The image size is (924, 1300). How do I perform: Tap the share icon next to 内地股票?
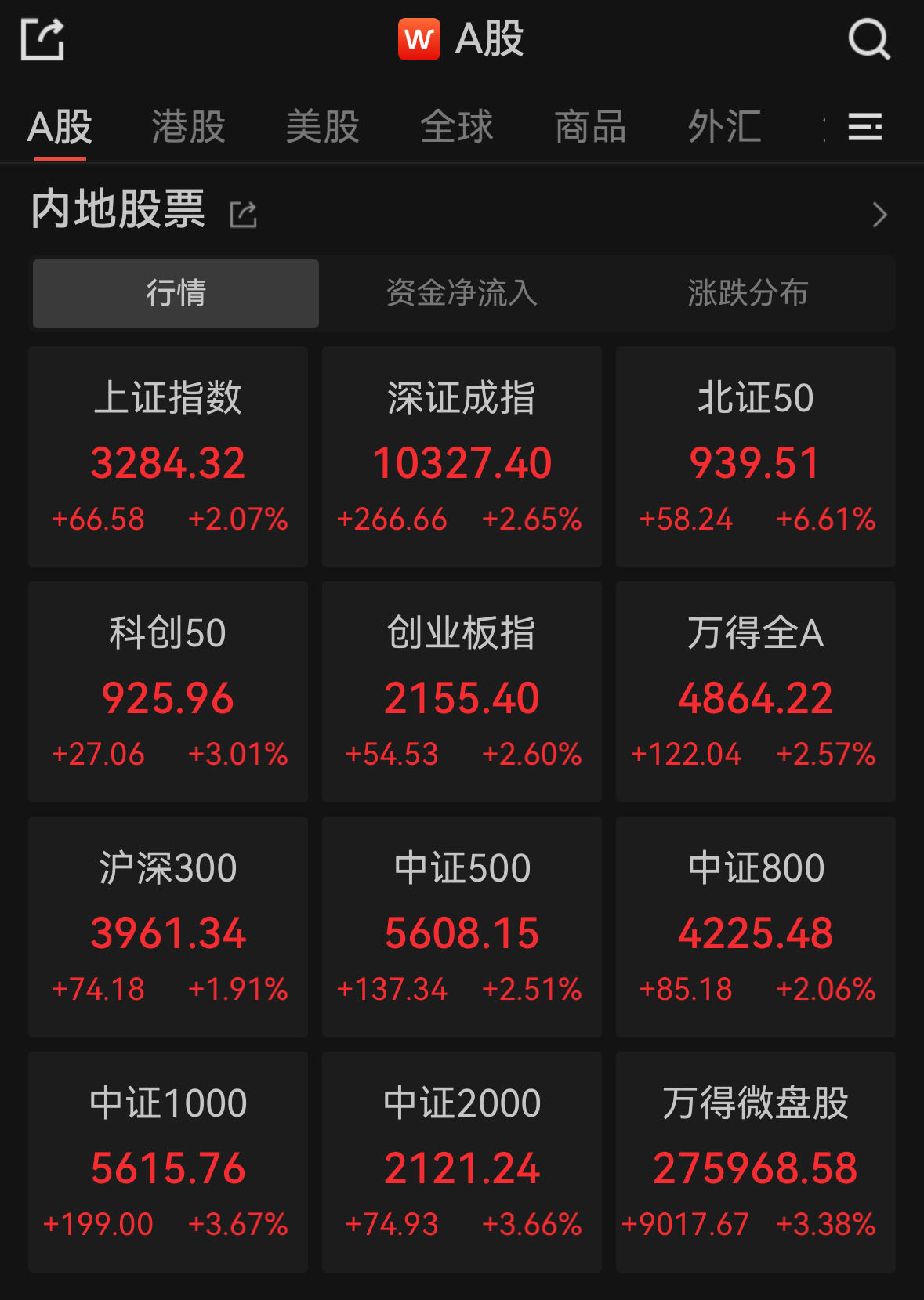[x=243, y=212]
